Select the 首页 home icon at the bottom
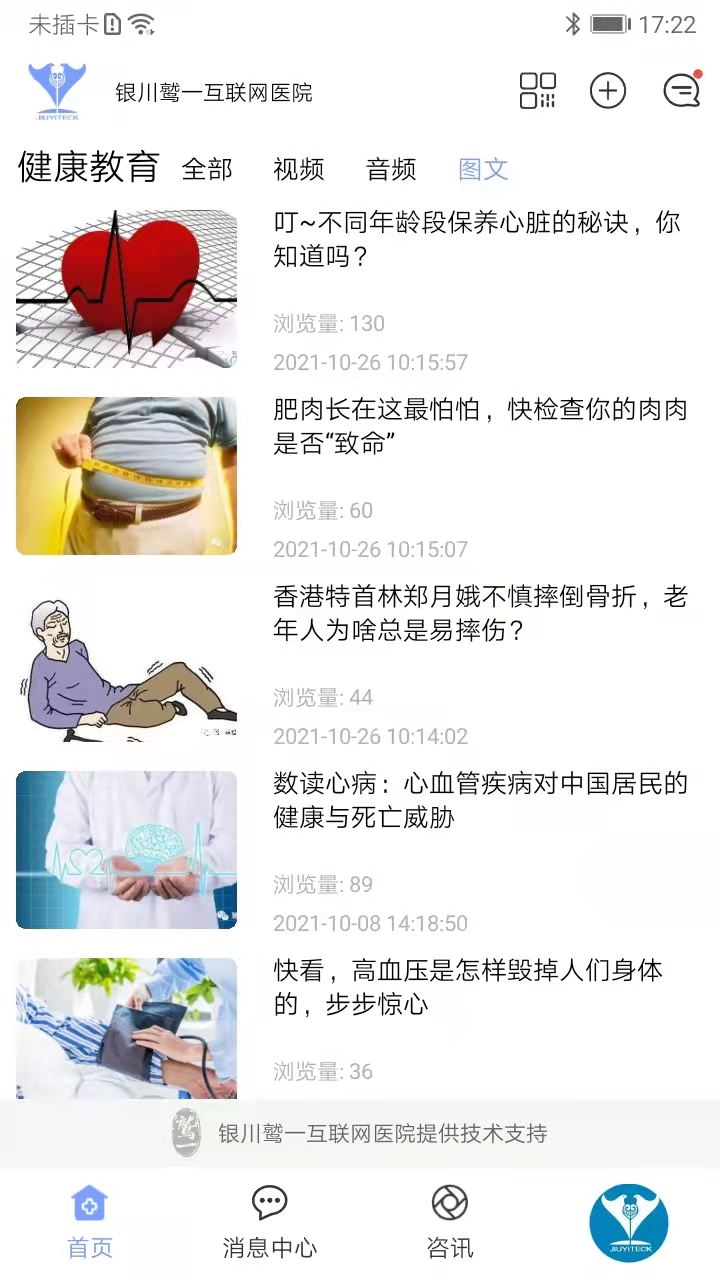 pos(89,1205)
